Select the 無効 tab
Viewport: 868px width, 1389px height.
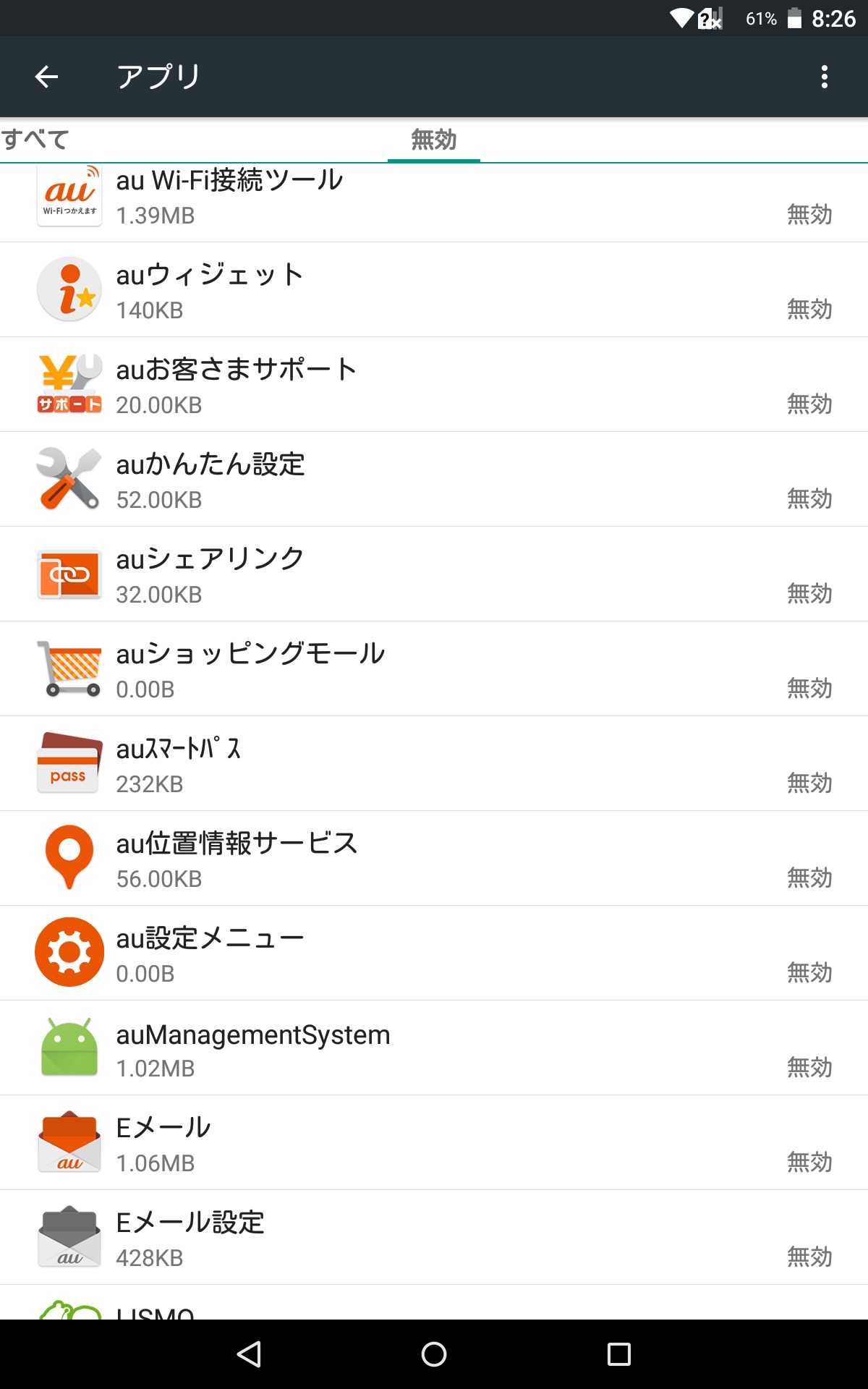coord(433,140)
